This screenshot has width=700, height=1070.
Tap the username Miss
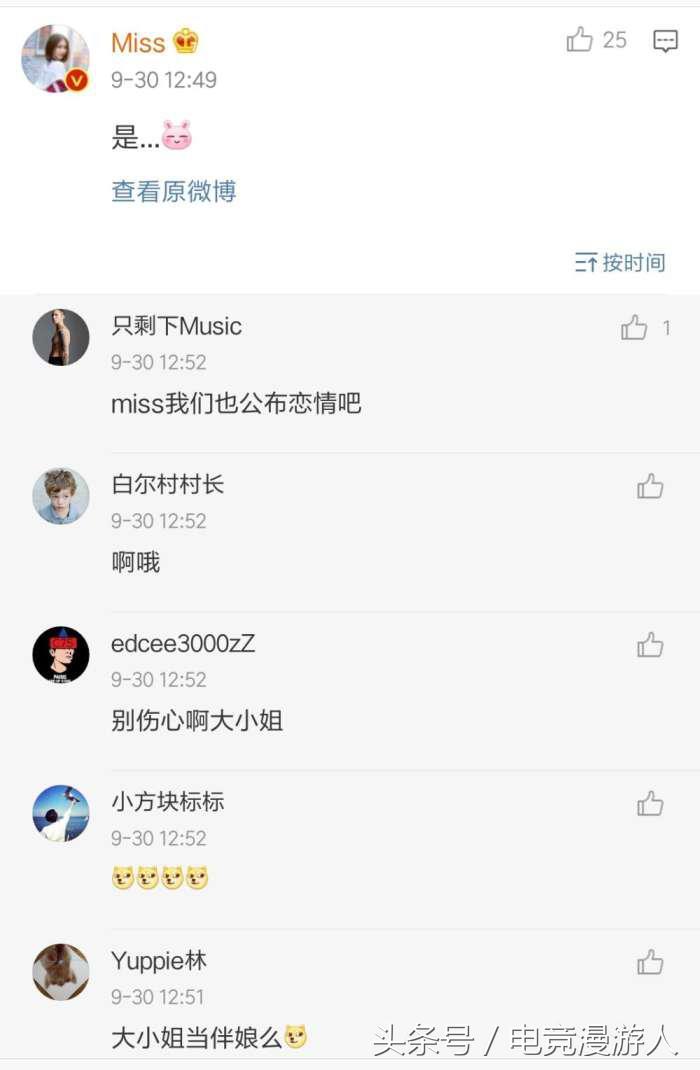[x=138, y=42]
